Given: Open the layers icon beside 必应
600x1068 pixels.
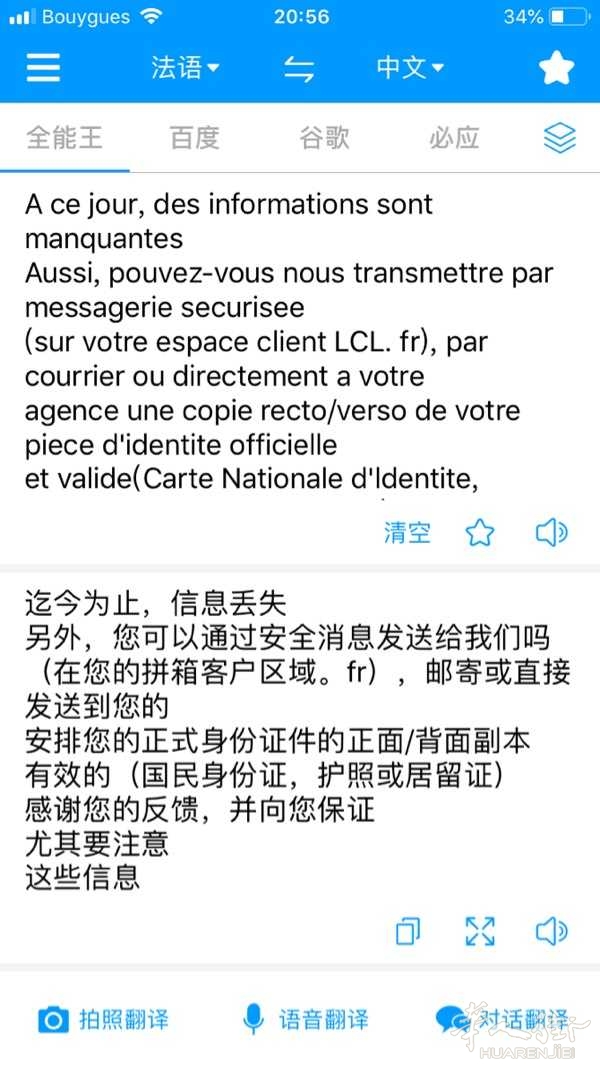Looking at the screenshot, I should (x=560, y=138).
